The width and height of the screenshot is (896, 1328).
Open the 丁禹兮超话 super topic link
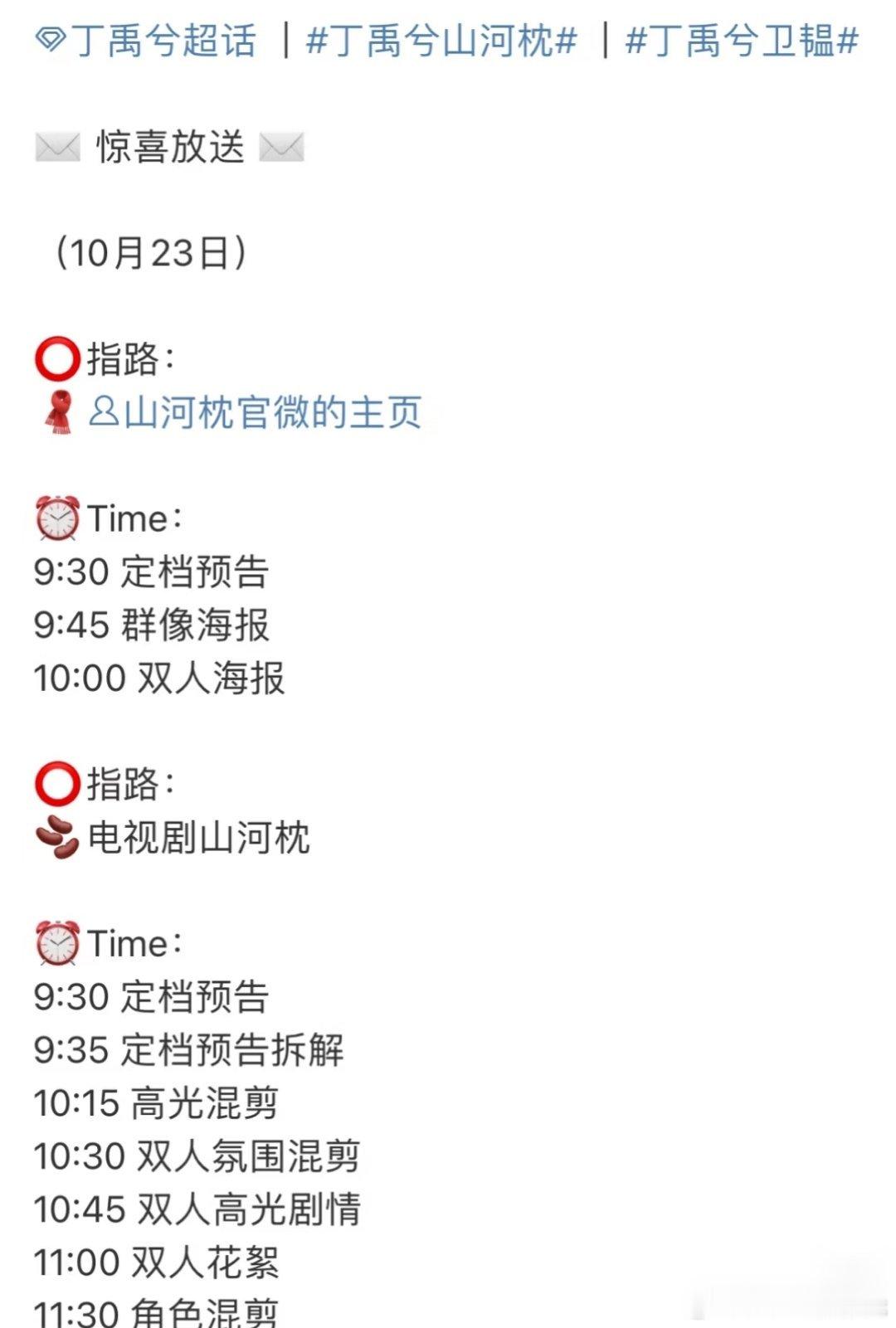(x=148, y=41)
